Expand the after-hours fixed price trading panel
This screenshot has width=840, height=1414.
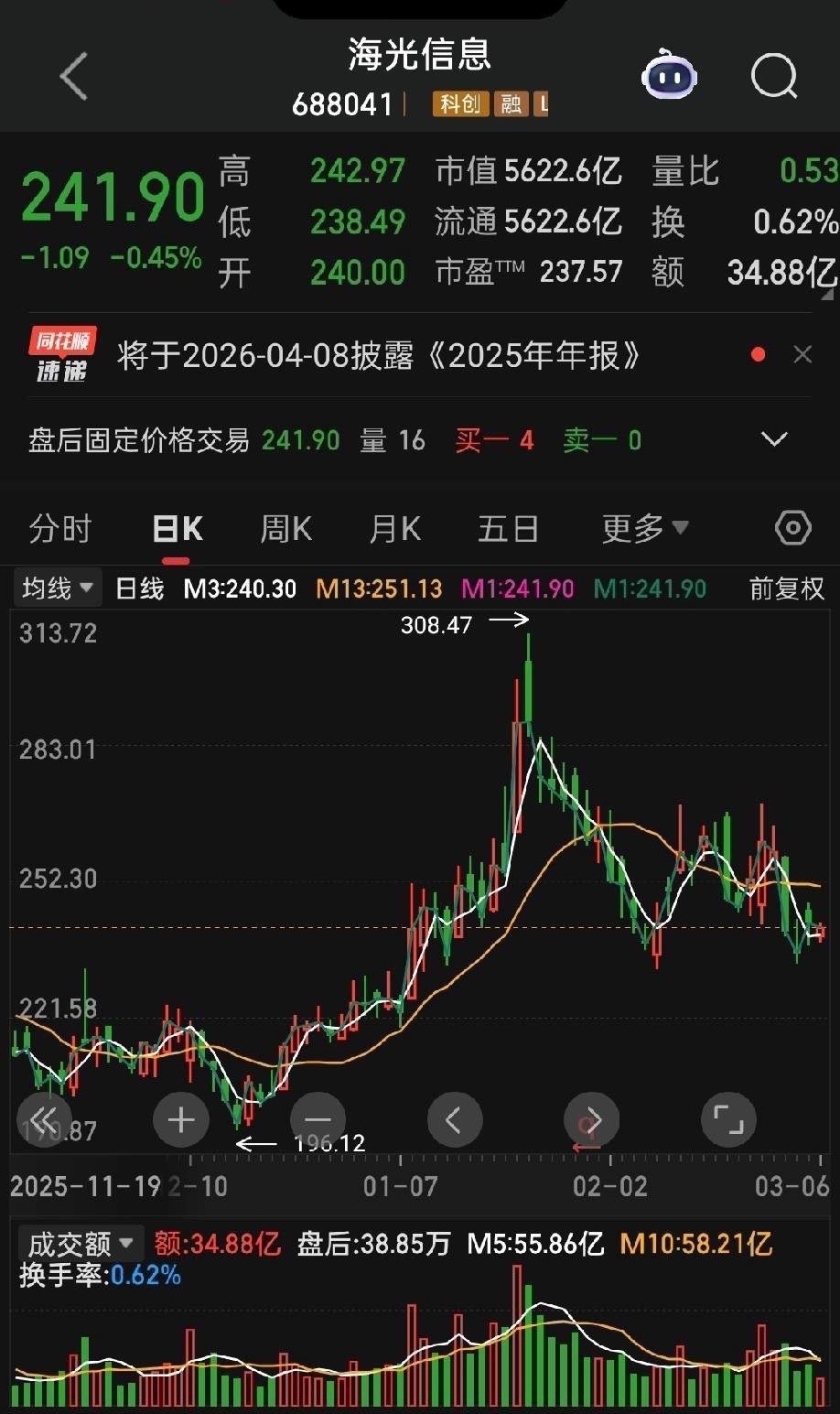(x=773, y=440)
